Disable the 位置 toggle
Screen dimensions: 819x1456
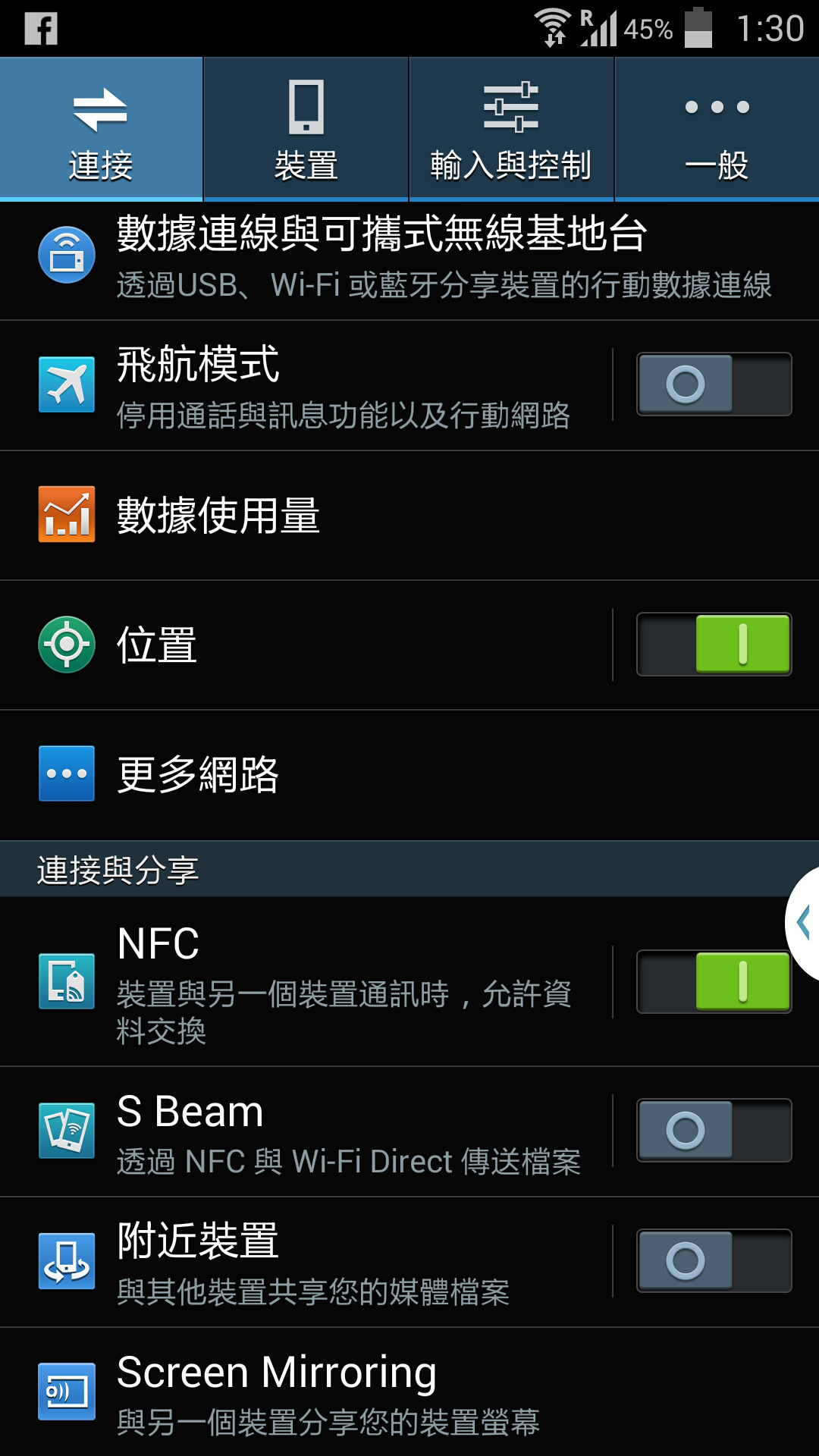[714, 645]
